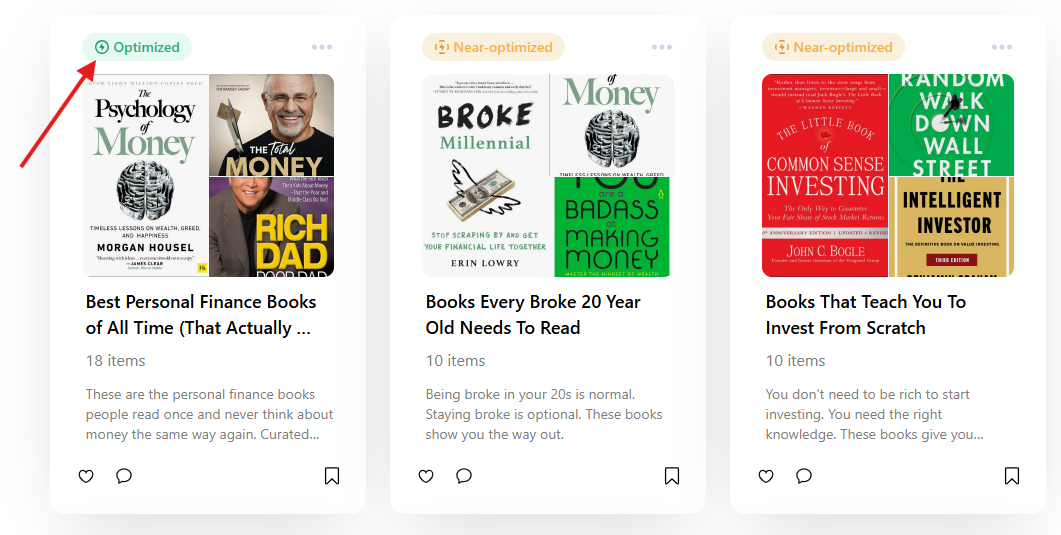Open Best Personal Finance Books of All Time list
The image size is (1061, 535).
pyautogui.click(x=200, y=314)
